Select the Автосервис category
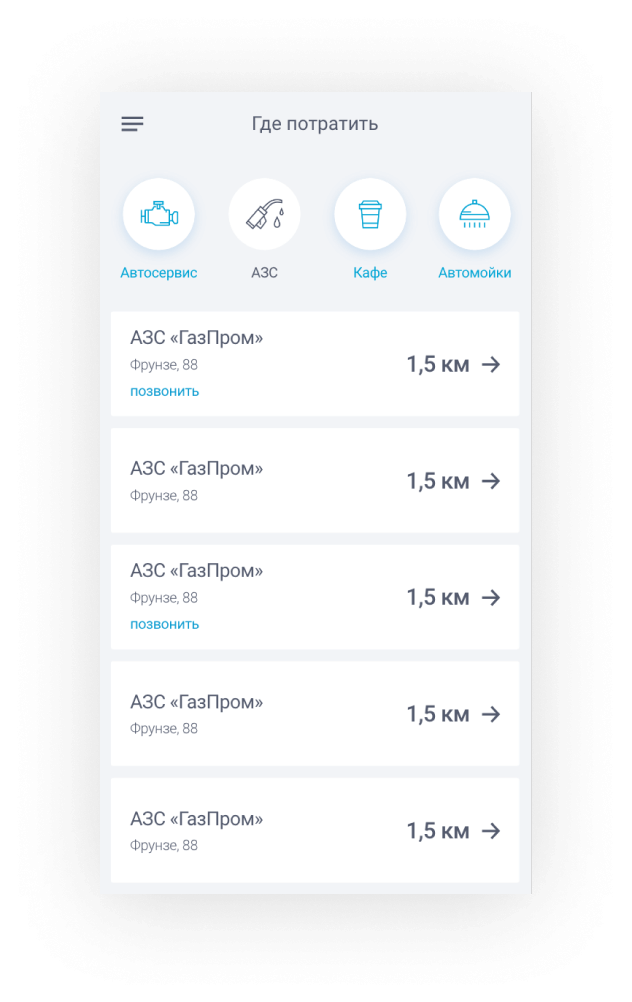The width and height of the screenshot is (632, 1002). [x=159, y=215]
